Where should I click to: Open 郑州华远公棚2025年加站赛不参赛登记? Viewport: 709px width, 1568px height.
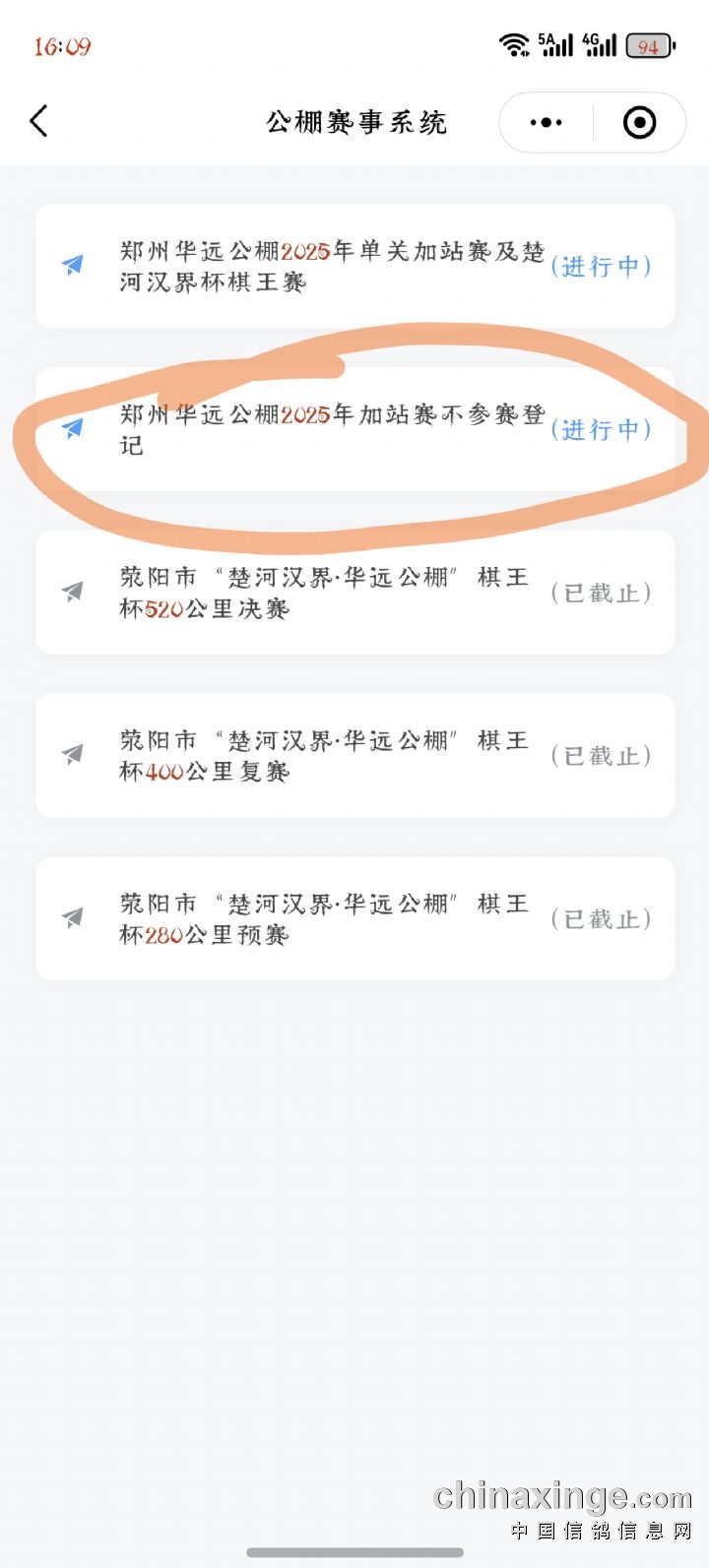click(x=354, y=429)
